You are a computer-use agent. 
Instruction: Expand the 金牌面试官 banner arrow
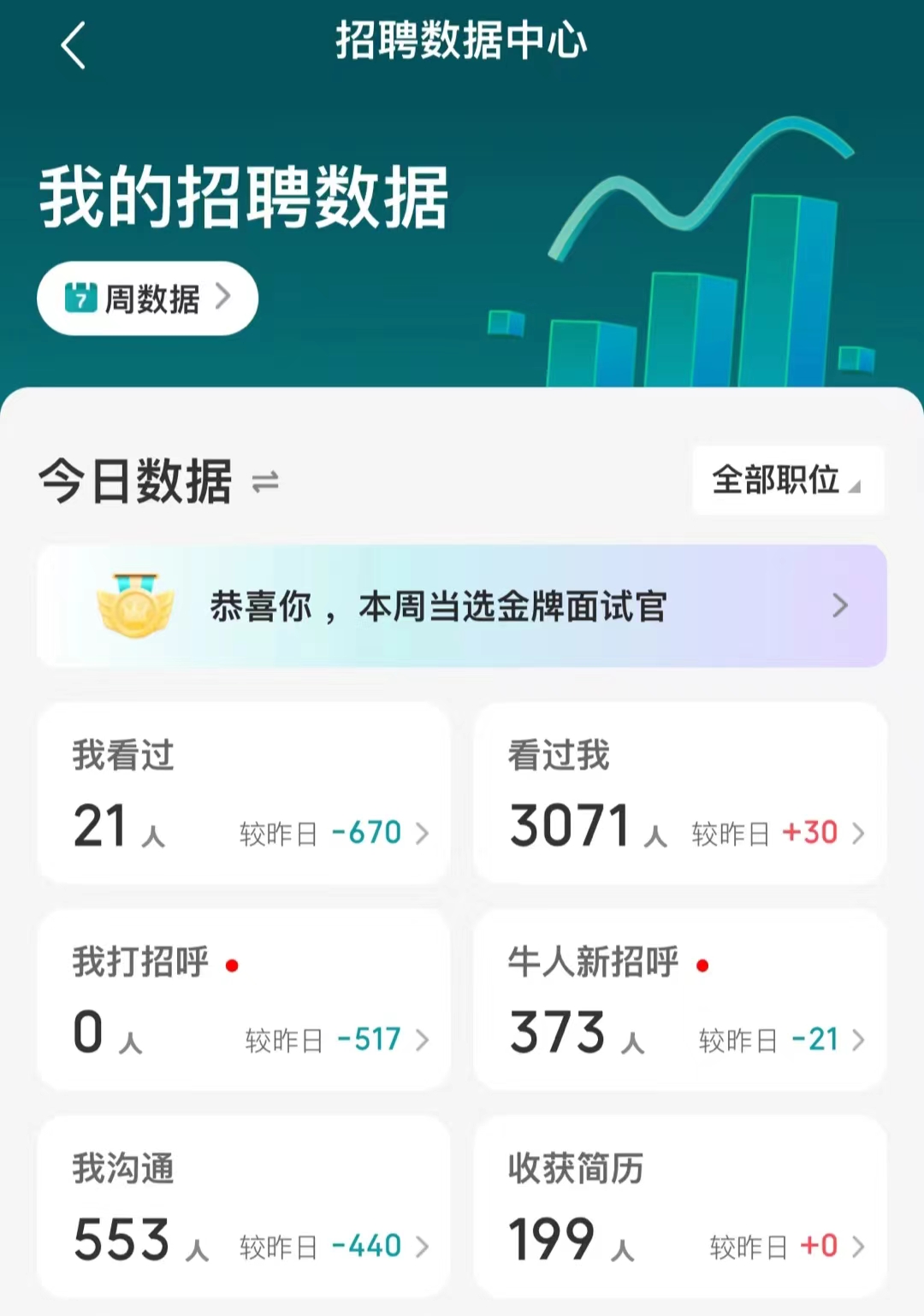pos(840,605)
